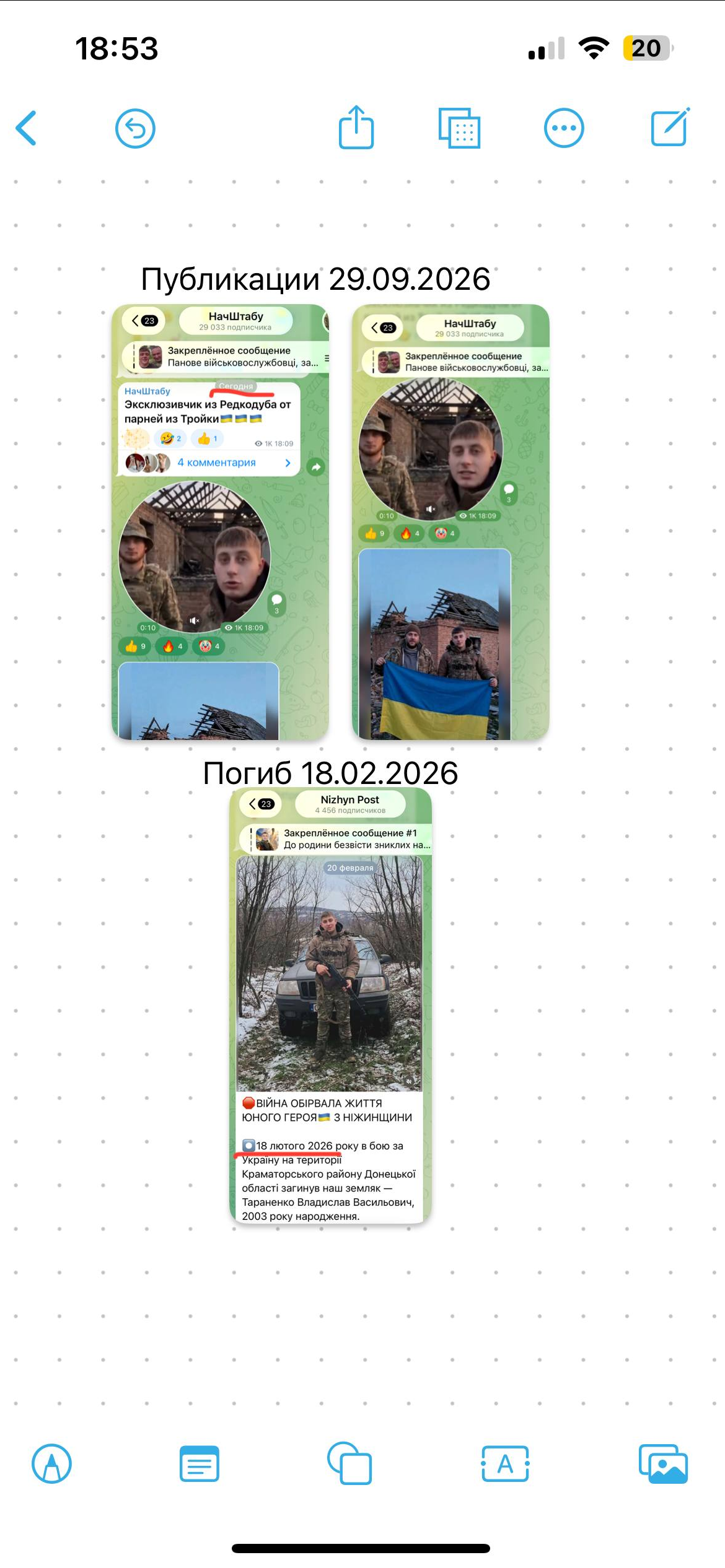Select the 'Публикации 29.09.2026' text box
The image size is (725, 1568).
click(315, 279)
